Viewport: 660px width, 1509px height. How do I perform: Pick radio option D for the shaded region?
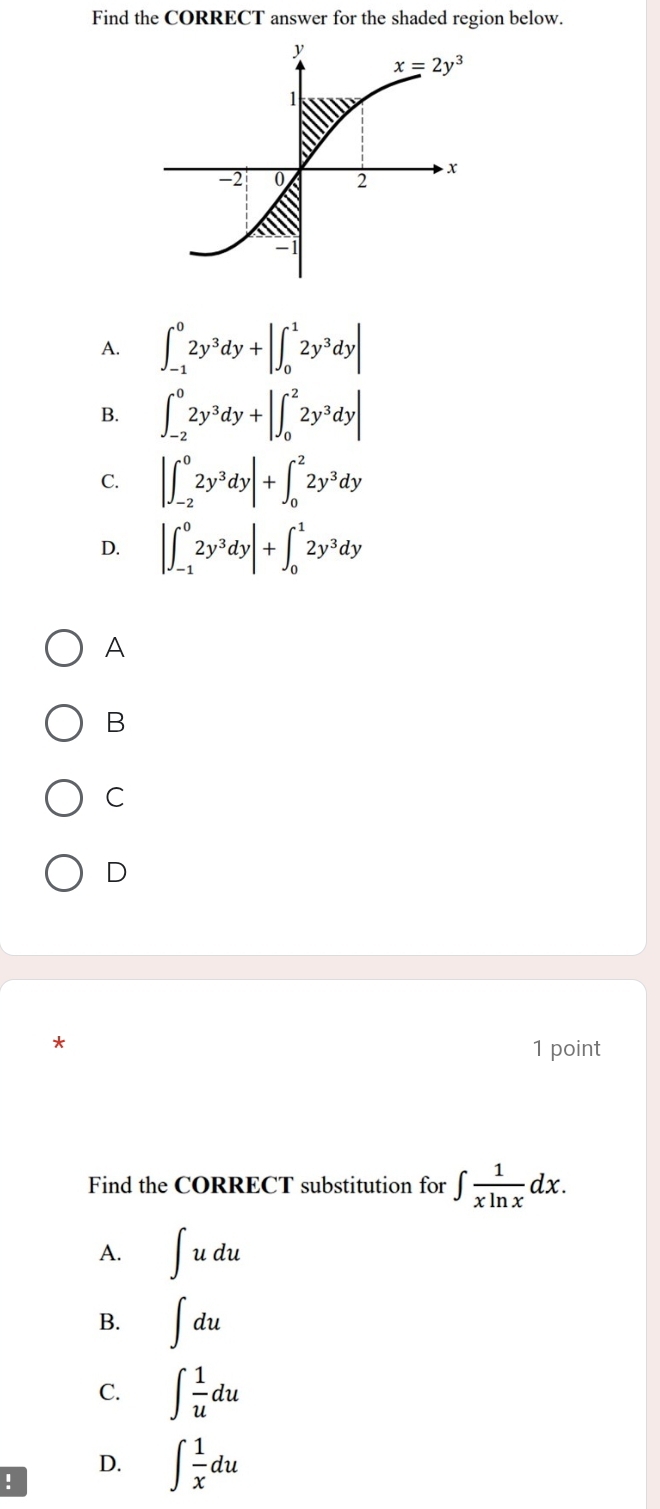(65, 872)
